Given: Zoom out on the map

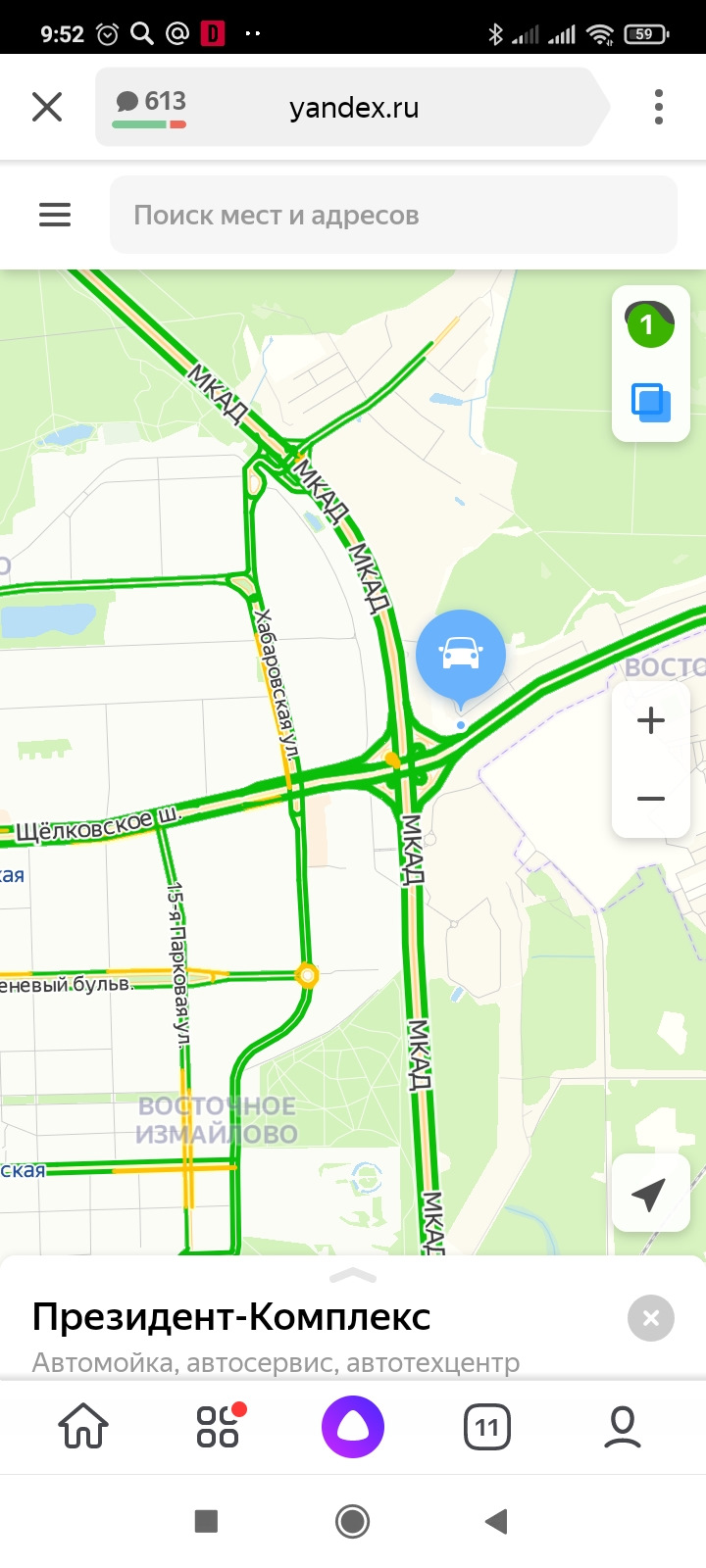Looking at the screenshot, I should pyautogui.click(x=651, y=799).
